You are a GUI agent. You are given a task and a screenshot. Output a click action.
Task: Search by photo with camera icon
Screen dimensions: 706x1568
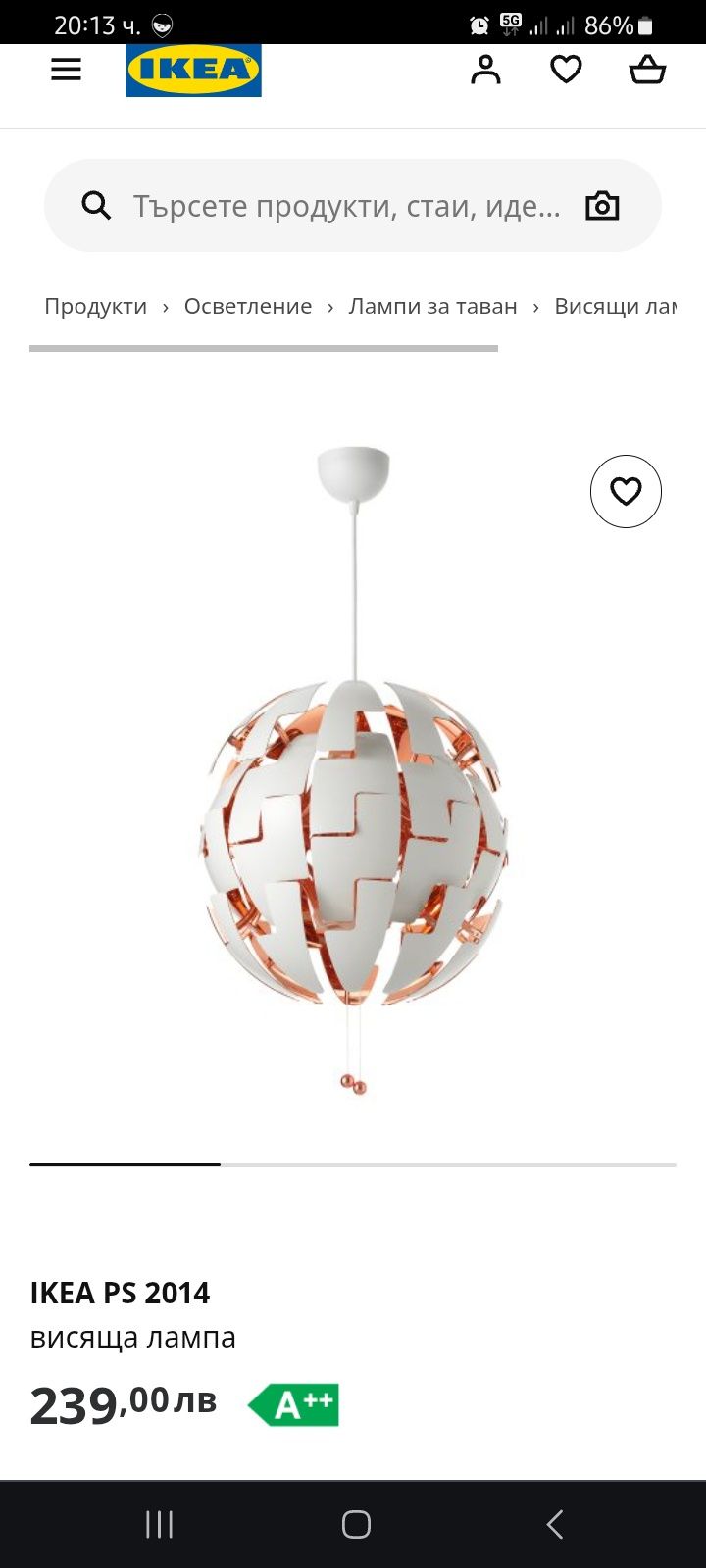click(x=602, y=207)
